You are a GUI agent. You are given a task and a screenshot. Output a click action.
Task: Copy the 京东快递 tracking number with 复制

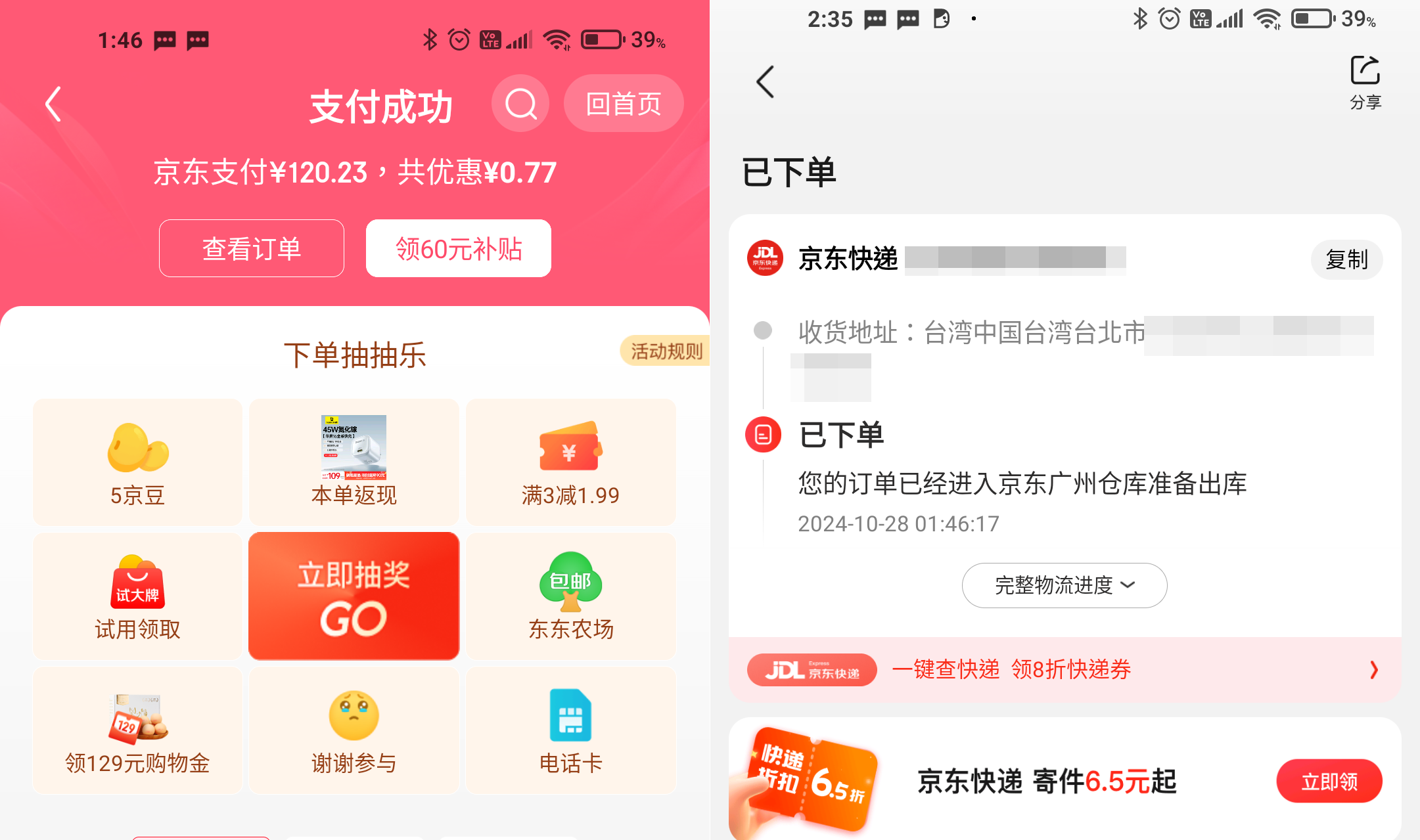1346,259
